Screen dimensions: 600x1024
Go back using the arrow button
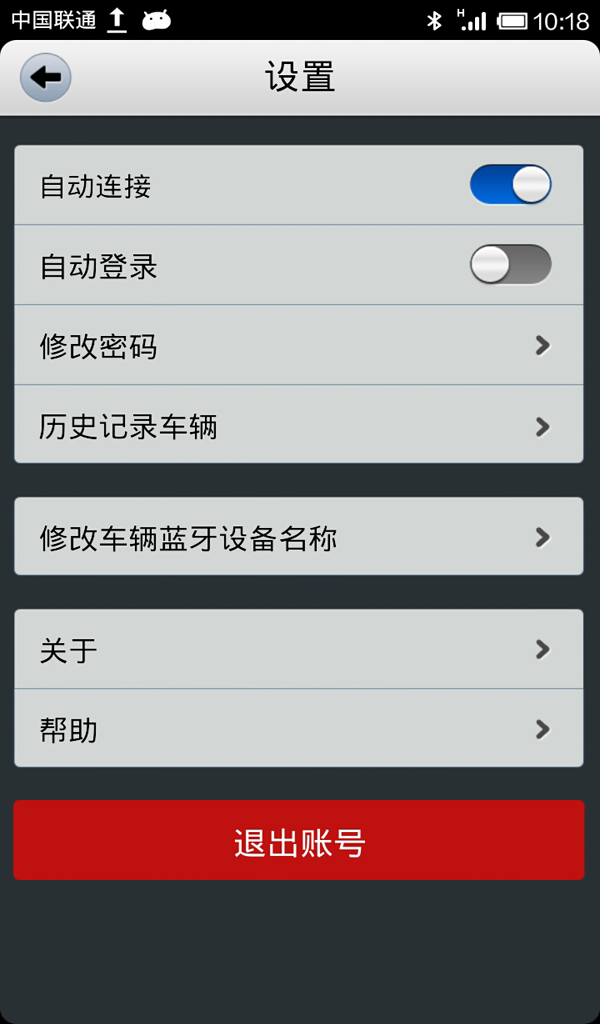click(x=45, y=77)
